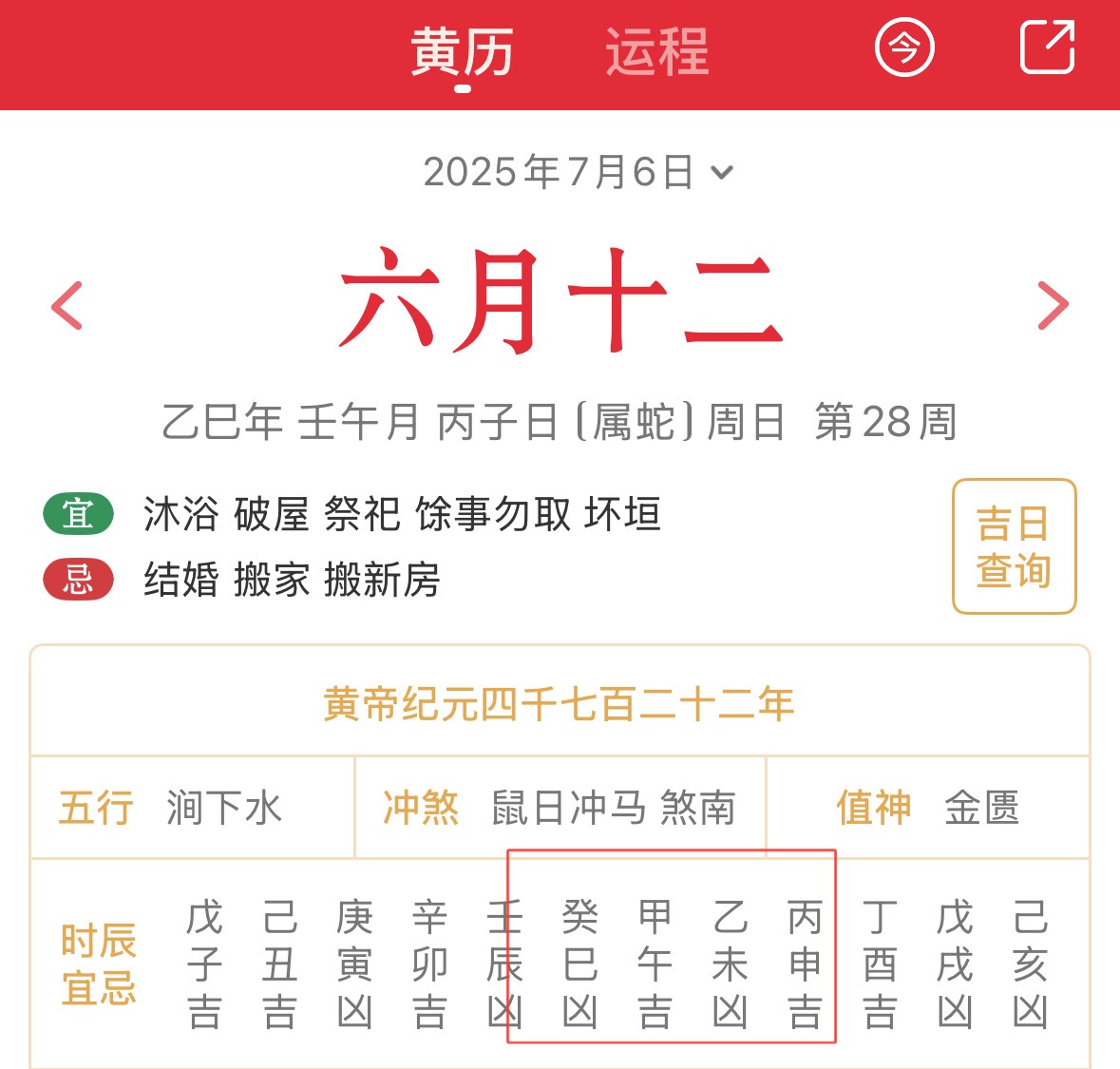Share this almanac page
Screen dimensions: 1120x1069
coord(1047,48)
